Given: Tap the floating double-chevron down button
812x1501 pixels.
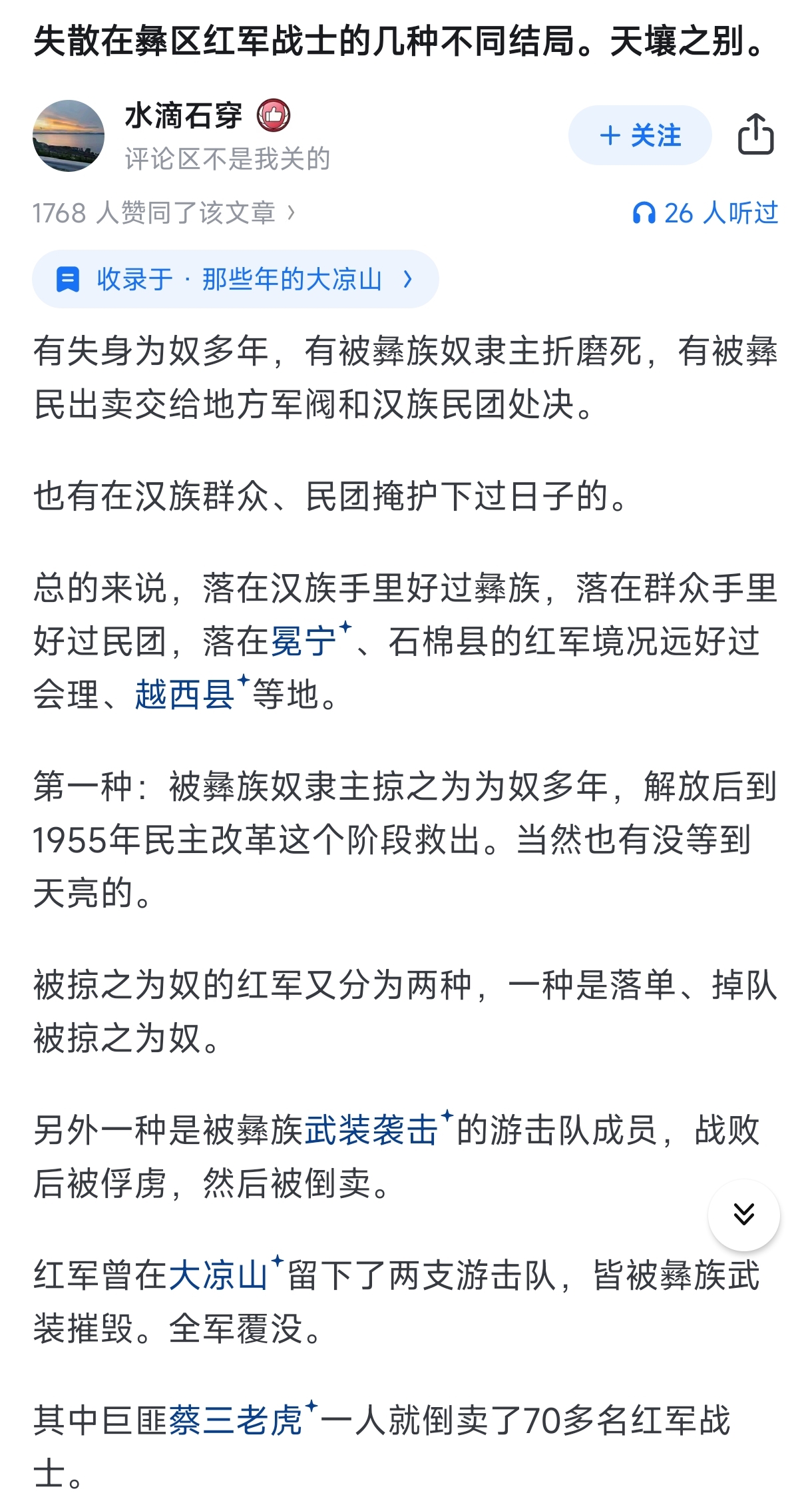Looking at the screenshot, I should coord(743,1215).
